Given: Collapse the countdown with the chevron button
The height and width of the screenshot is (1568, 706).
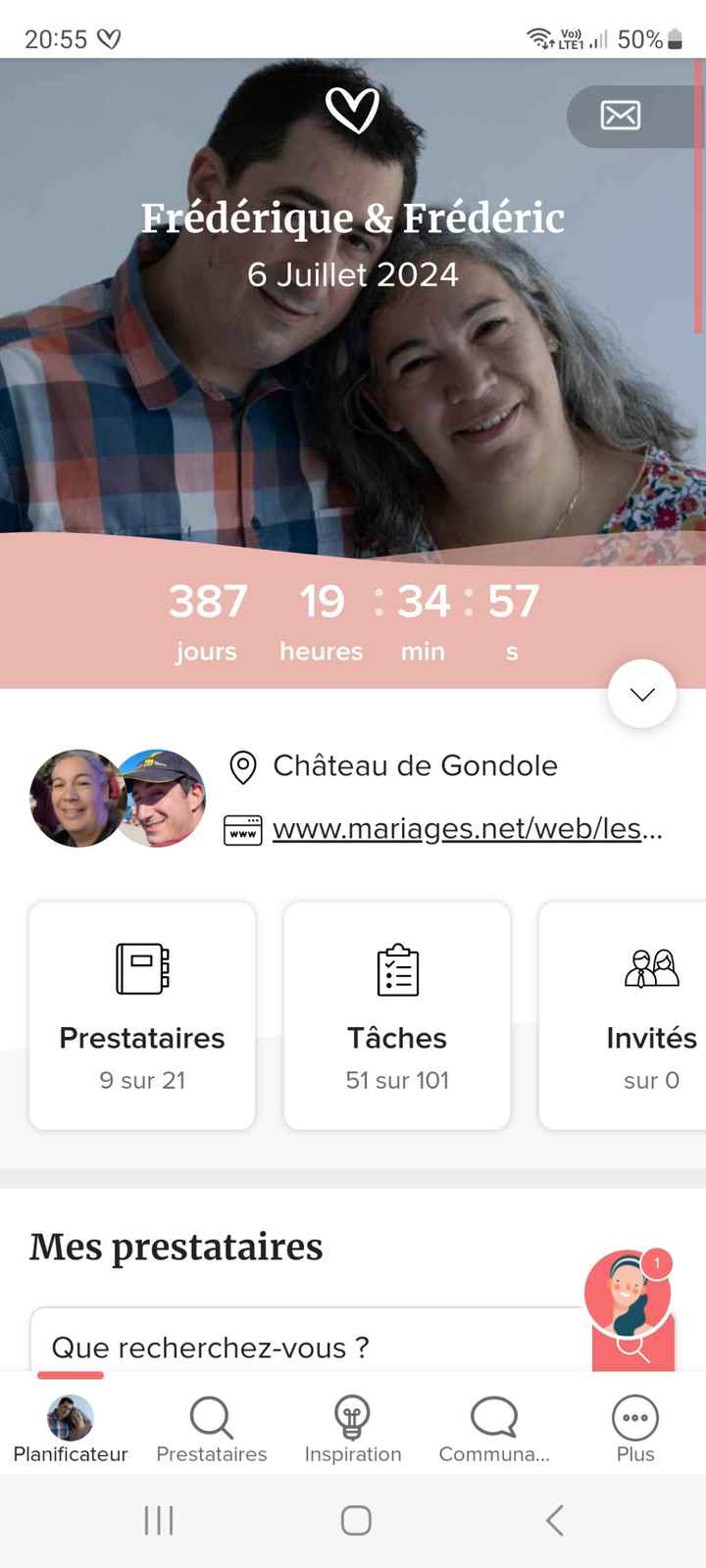Looking at the screenshot, I should tap(641, 694).
